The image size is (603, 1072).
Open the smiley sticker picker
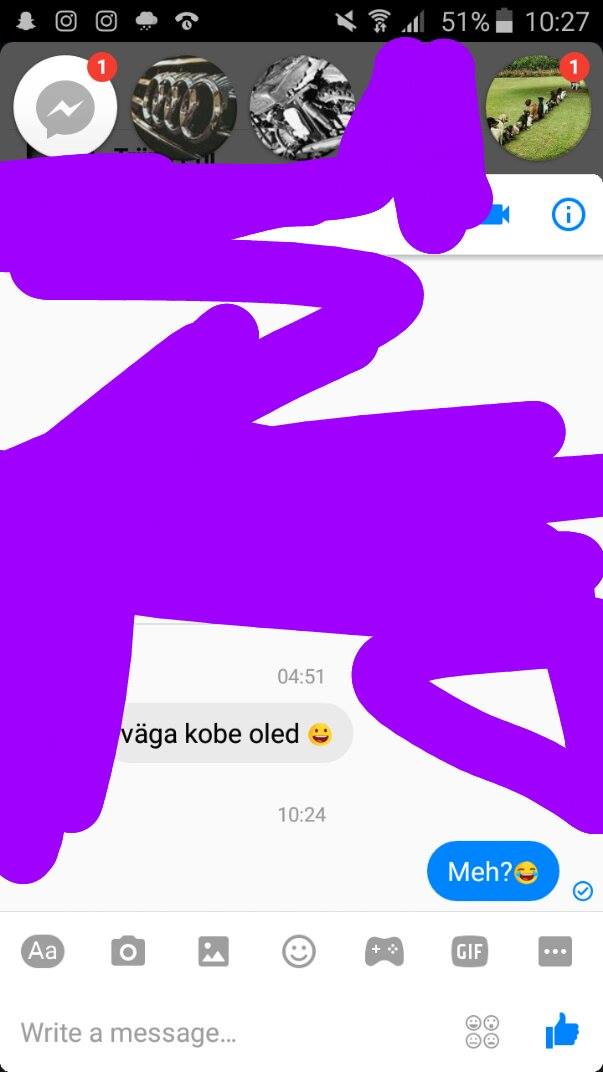click(299, 952)
